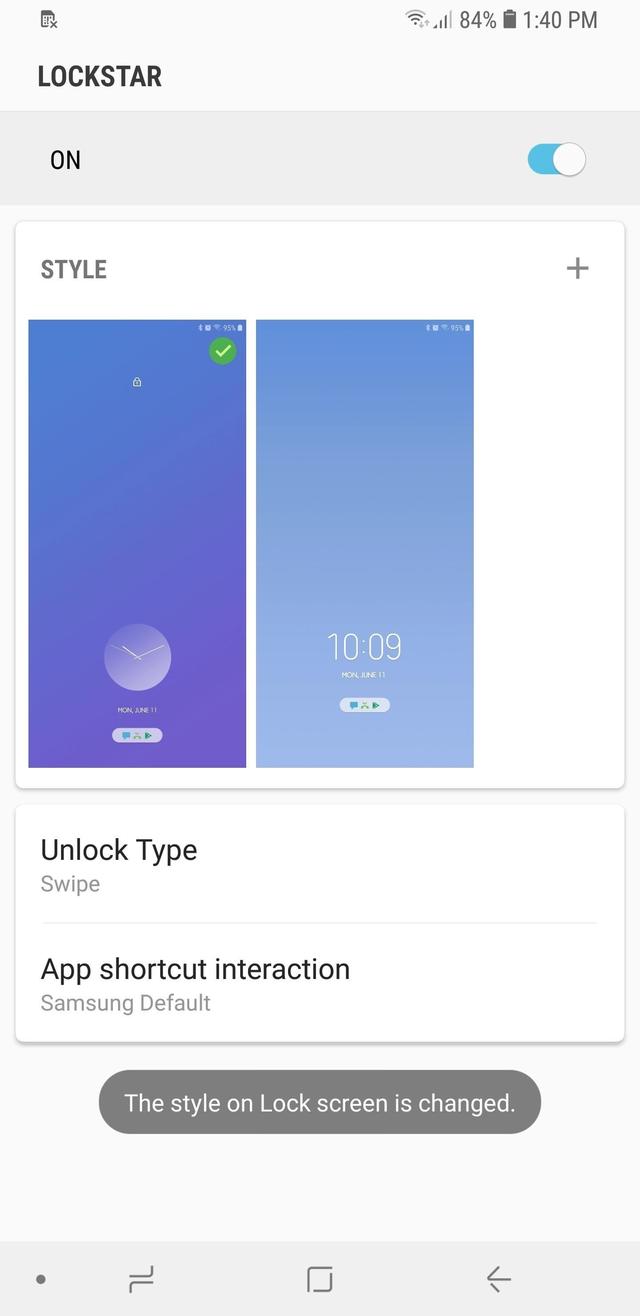Go back using the navigation bar
This screenshot has width=640, height=1316.
[x=498, y=1278]
